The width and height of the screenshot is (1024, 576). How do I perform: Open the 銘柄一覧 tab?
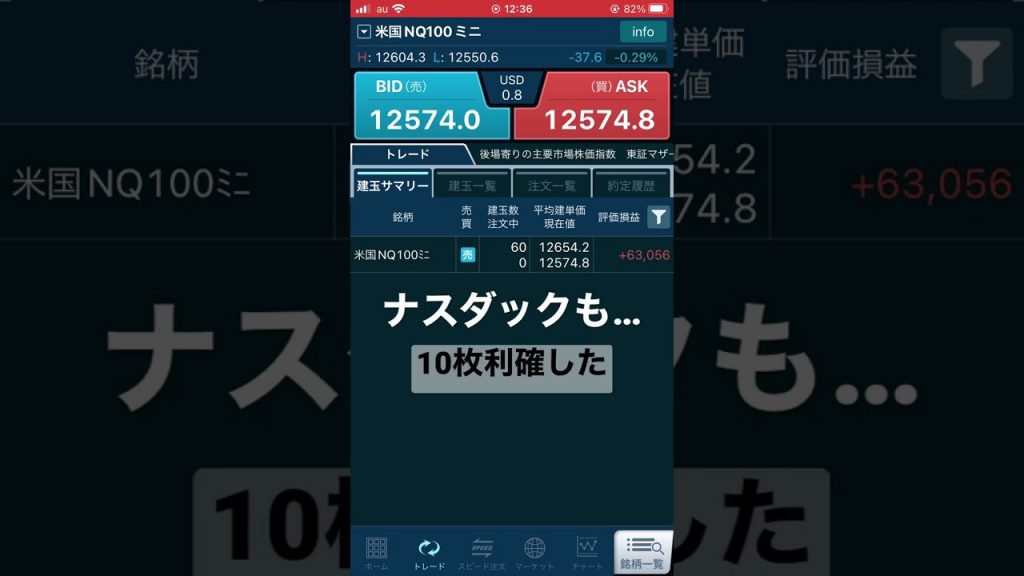(642, 553)
